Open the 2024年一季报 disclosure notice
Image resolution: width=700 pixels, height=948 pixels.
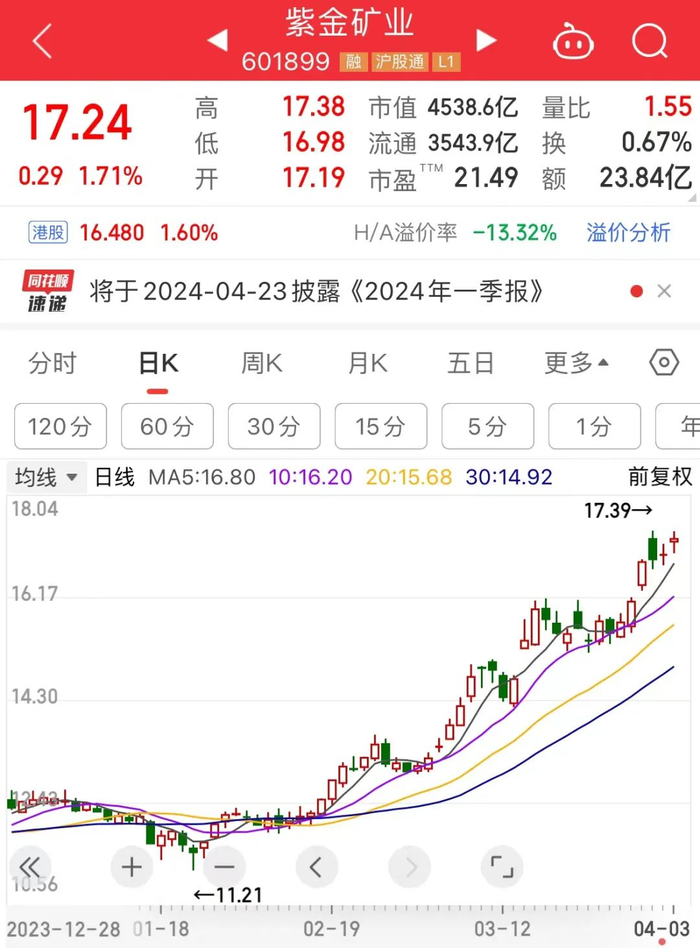point(318,291)
